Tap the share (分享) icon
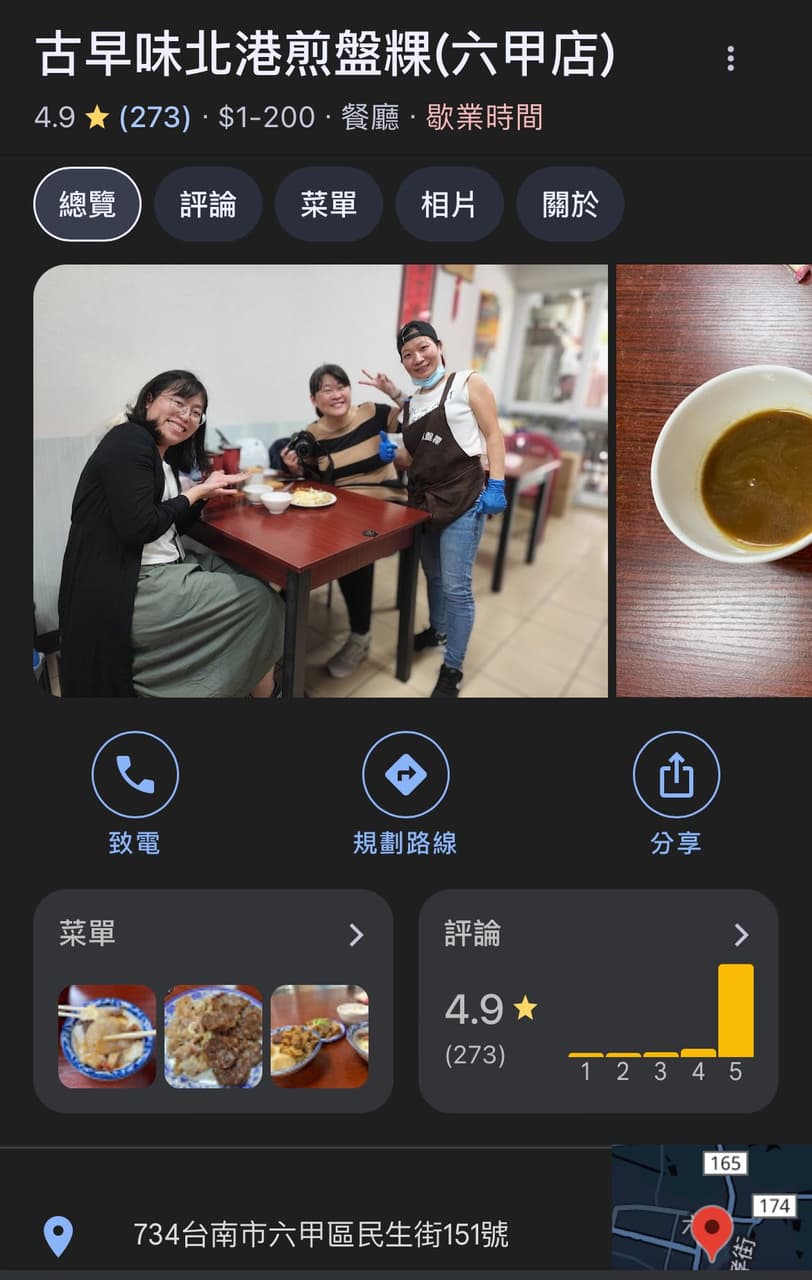 click(677, 773)
